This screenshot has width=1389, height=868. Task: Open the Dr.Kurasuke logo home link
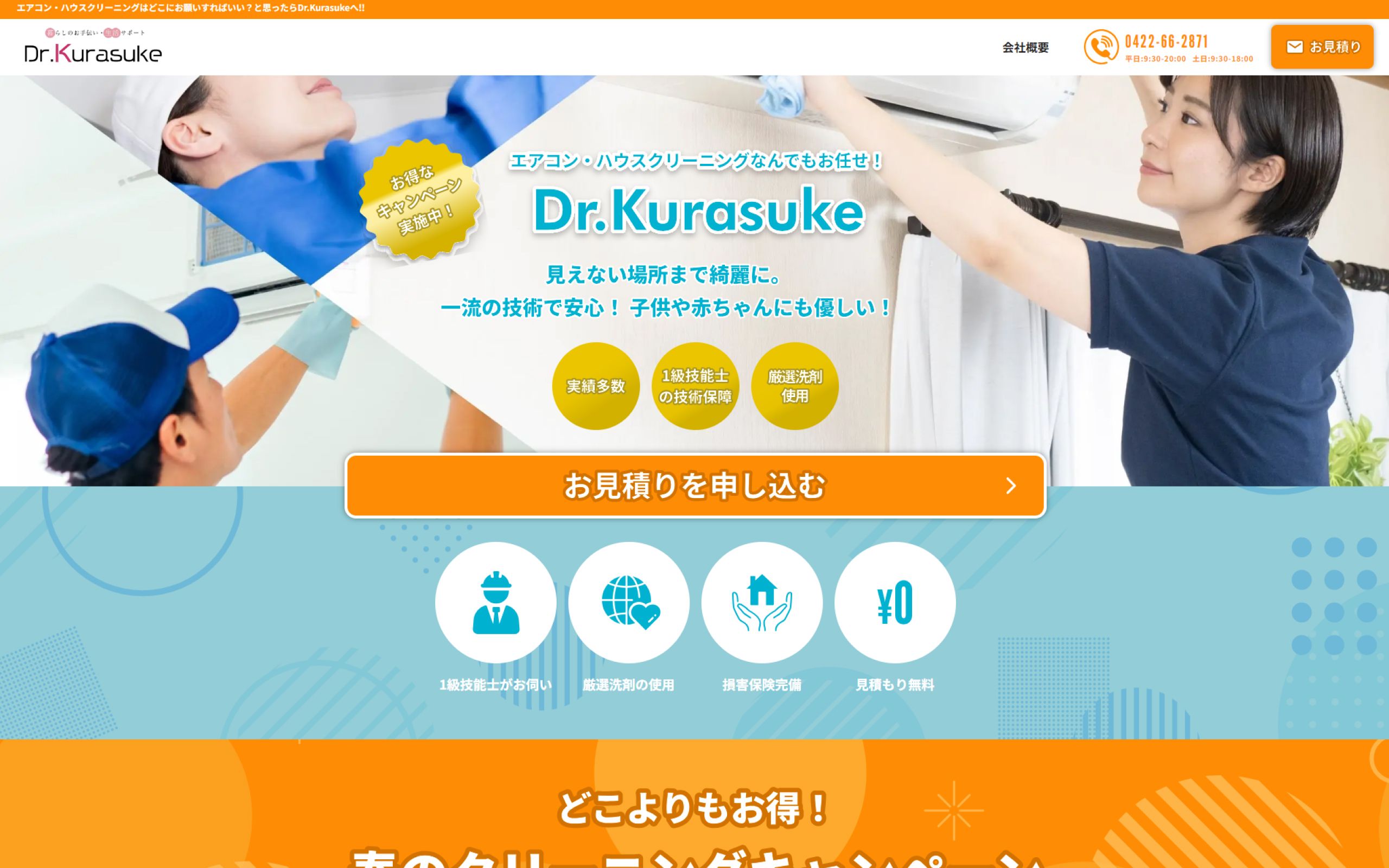coord(93,47)
